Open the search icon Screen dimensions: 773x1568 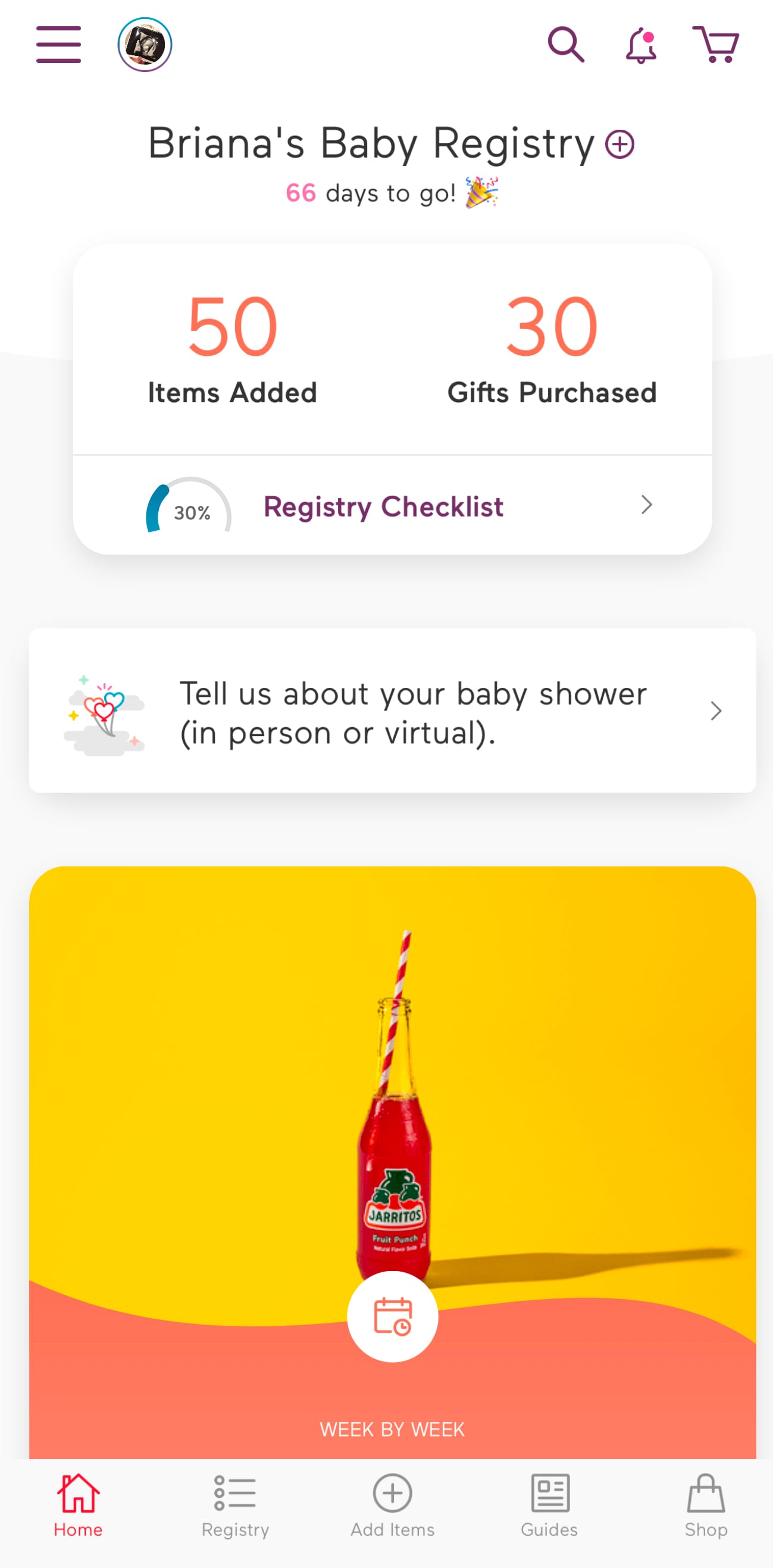pos(565,45)
